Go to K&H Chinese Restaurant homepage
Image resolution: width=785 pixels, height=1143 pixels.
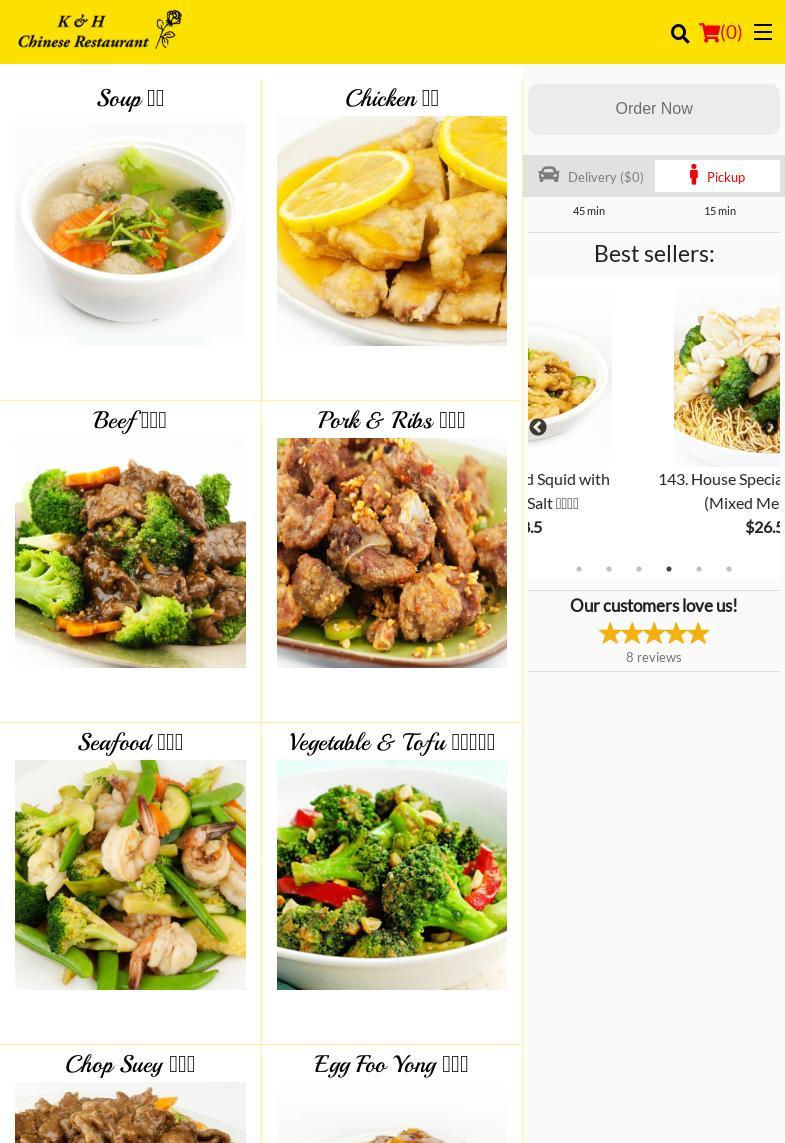point(100,31)
